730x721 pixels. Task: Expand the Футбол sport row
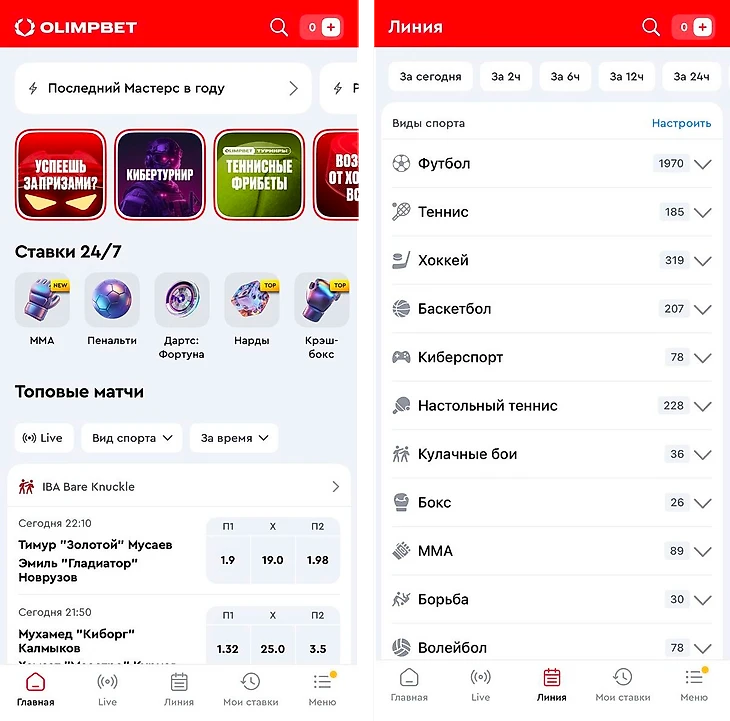pos(702,164)
